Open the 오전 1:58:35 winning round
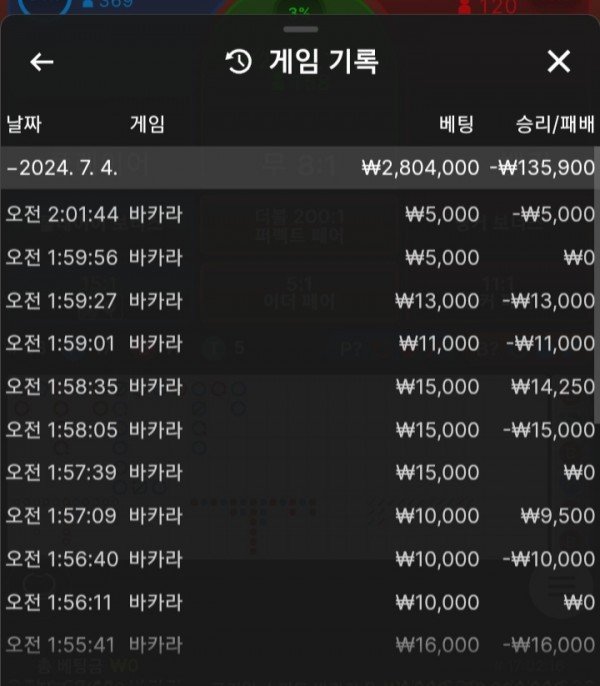This screenshot has height=686, width=600. pyautogui.click(x=300, y=387)
